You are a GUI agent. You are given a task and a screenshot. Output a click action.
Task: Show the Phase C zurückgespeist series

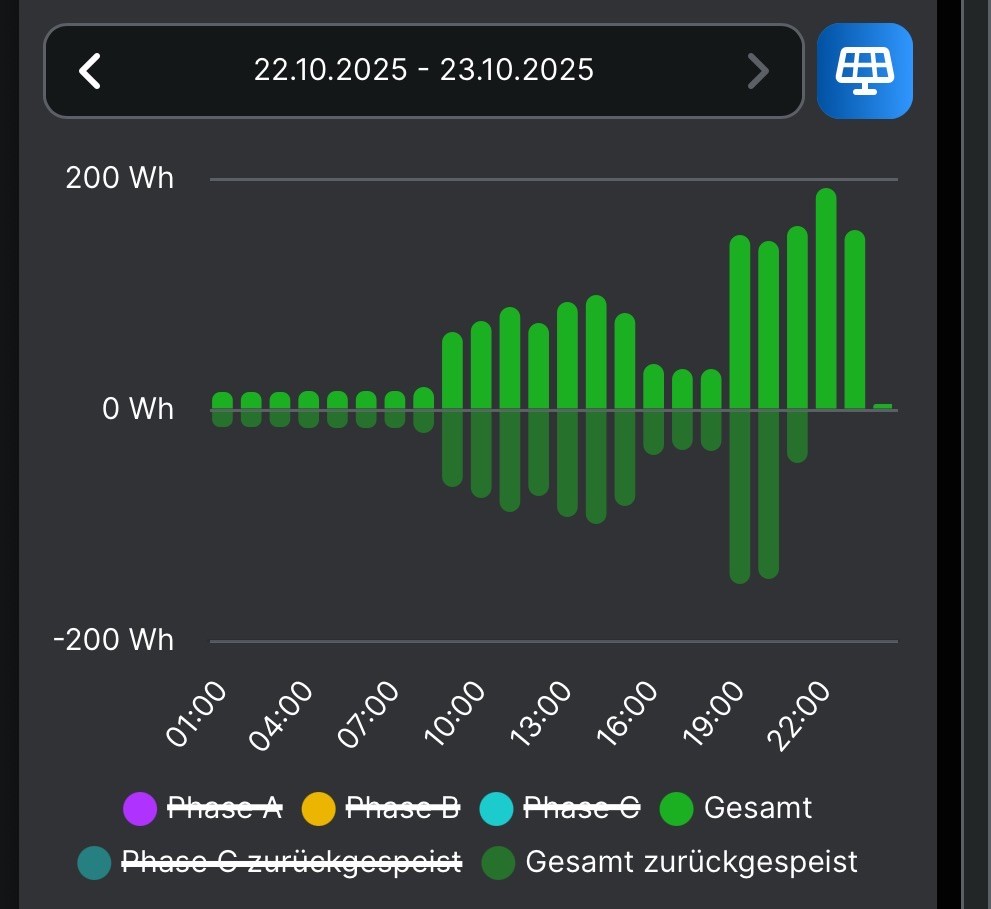[272, 862]
